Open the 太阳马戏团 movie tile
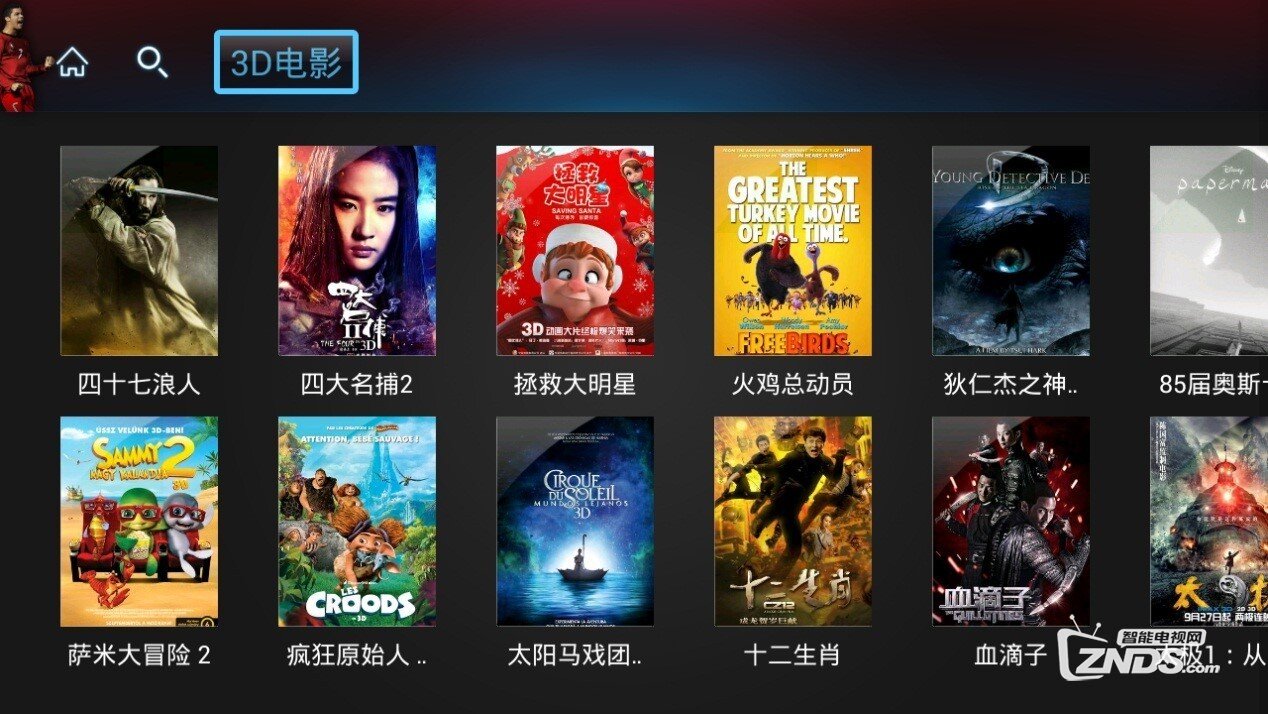Viewport: 1268px width, 714px height. coord(575,521)
